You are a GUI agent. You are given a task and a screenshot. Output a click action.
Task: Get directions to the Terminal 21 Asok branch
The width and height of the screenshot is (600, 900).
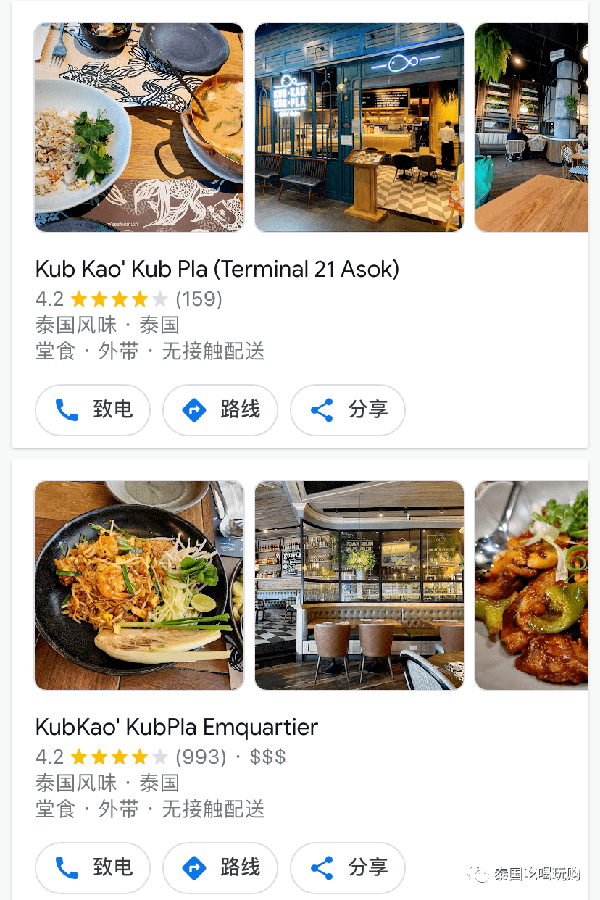click(x=220, y=410)
